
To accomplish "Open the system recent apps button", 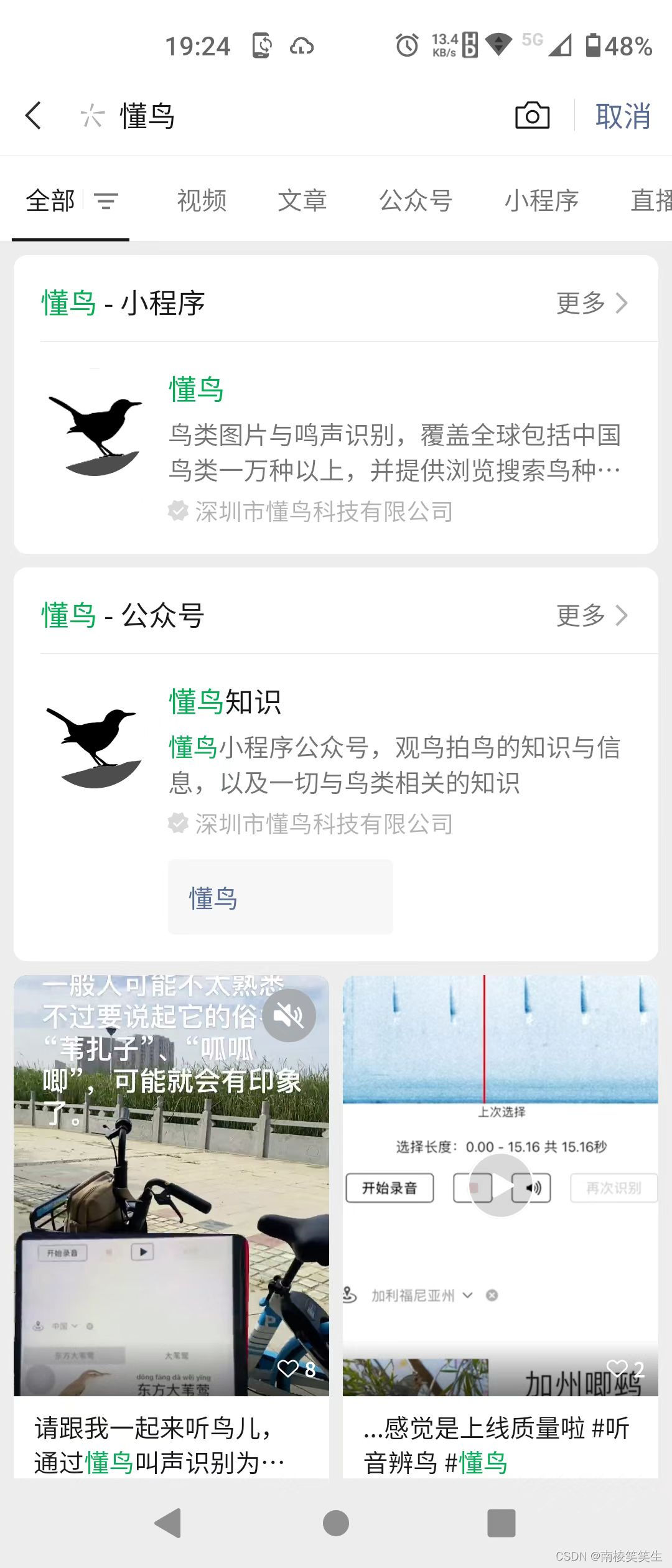I will coord(502,1523).
